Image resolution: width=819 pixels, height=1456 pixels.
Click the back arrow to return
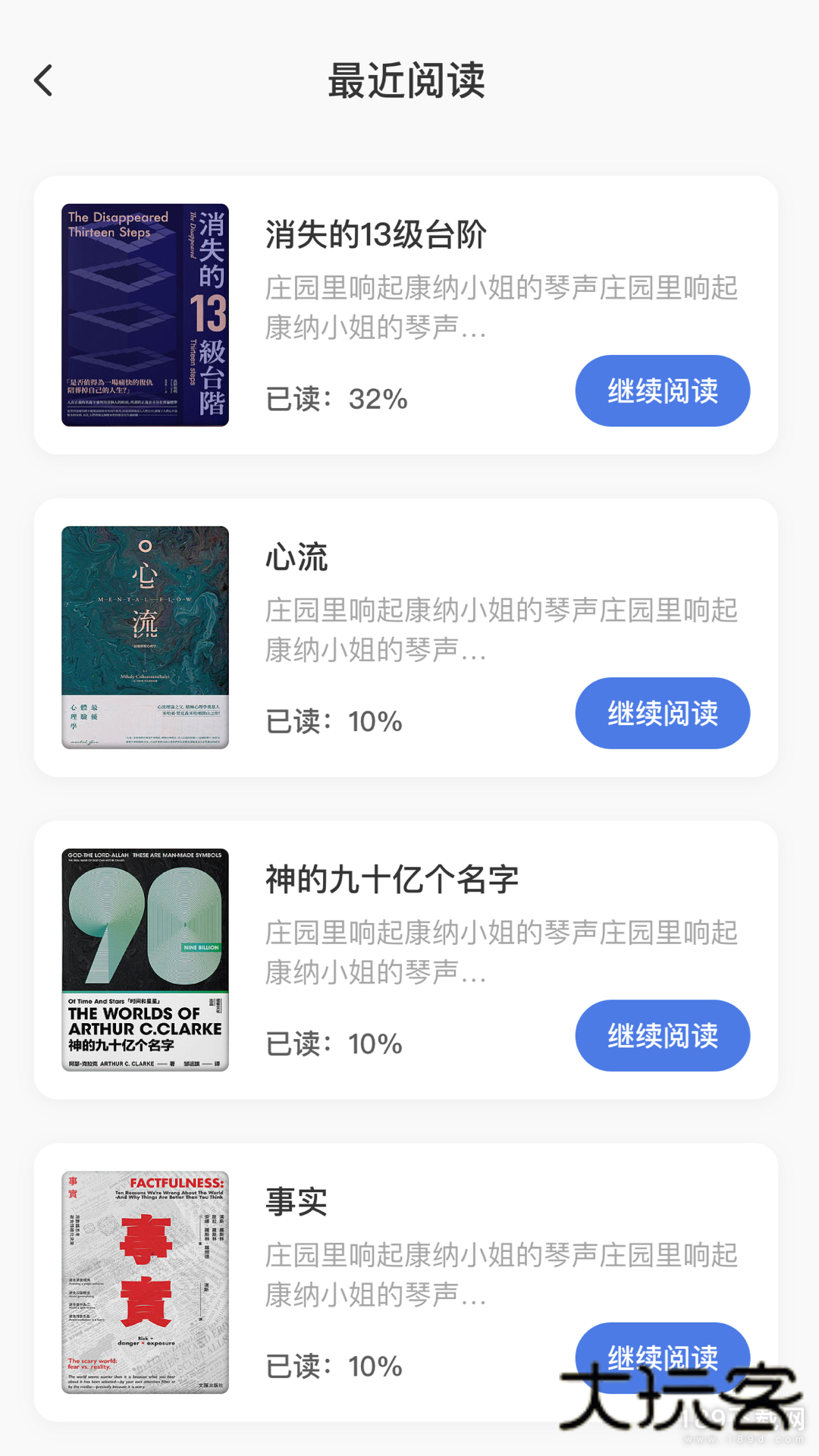[43, 79]
